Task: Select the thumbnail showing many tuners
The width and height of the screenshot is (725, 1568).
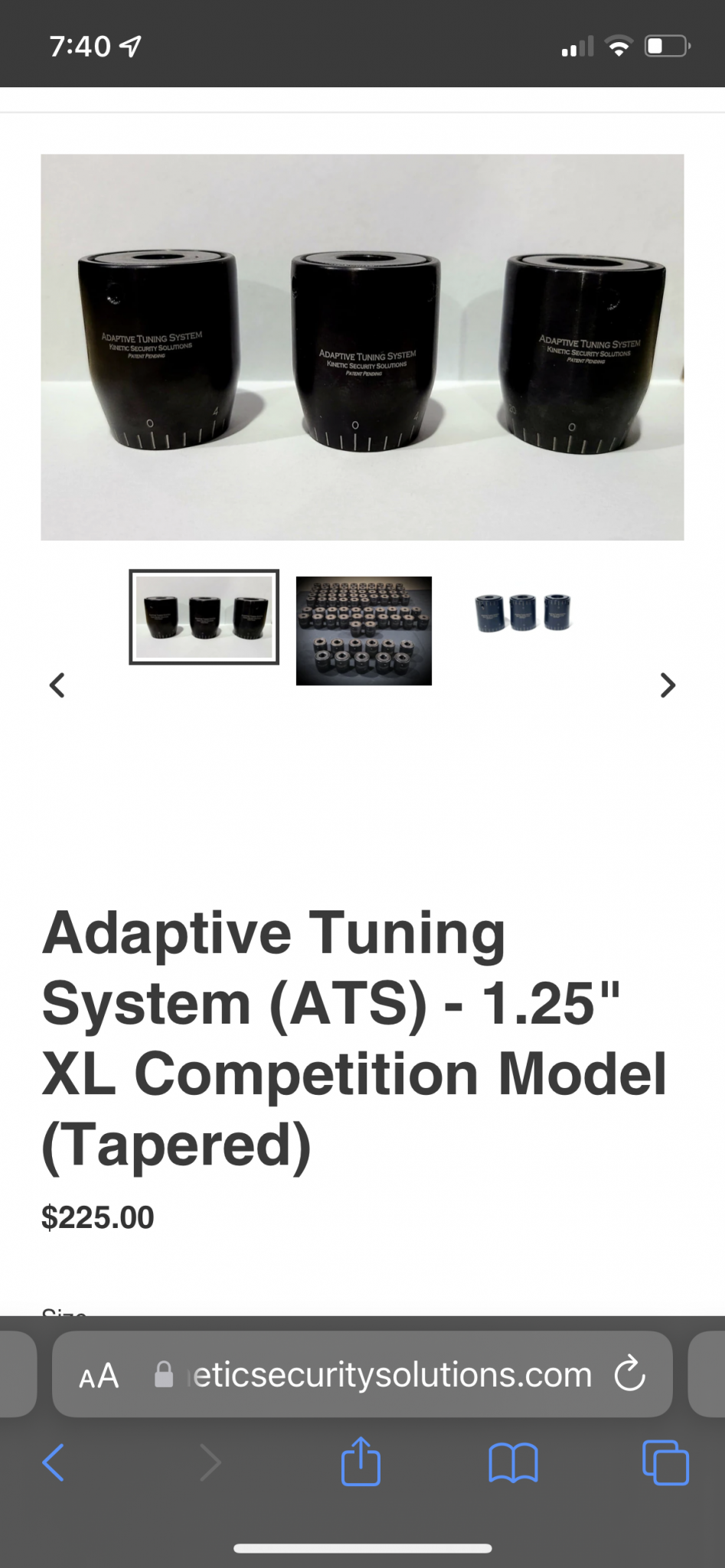Action: coord(364,631)
